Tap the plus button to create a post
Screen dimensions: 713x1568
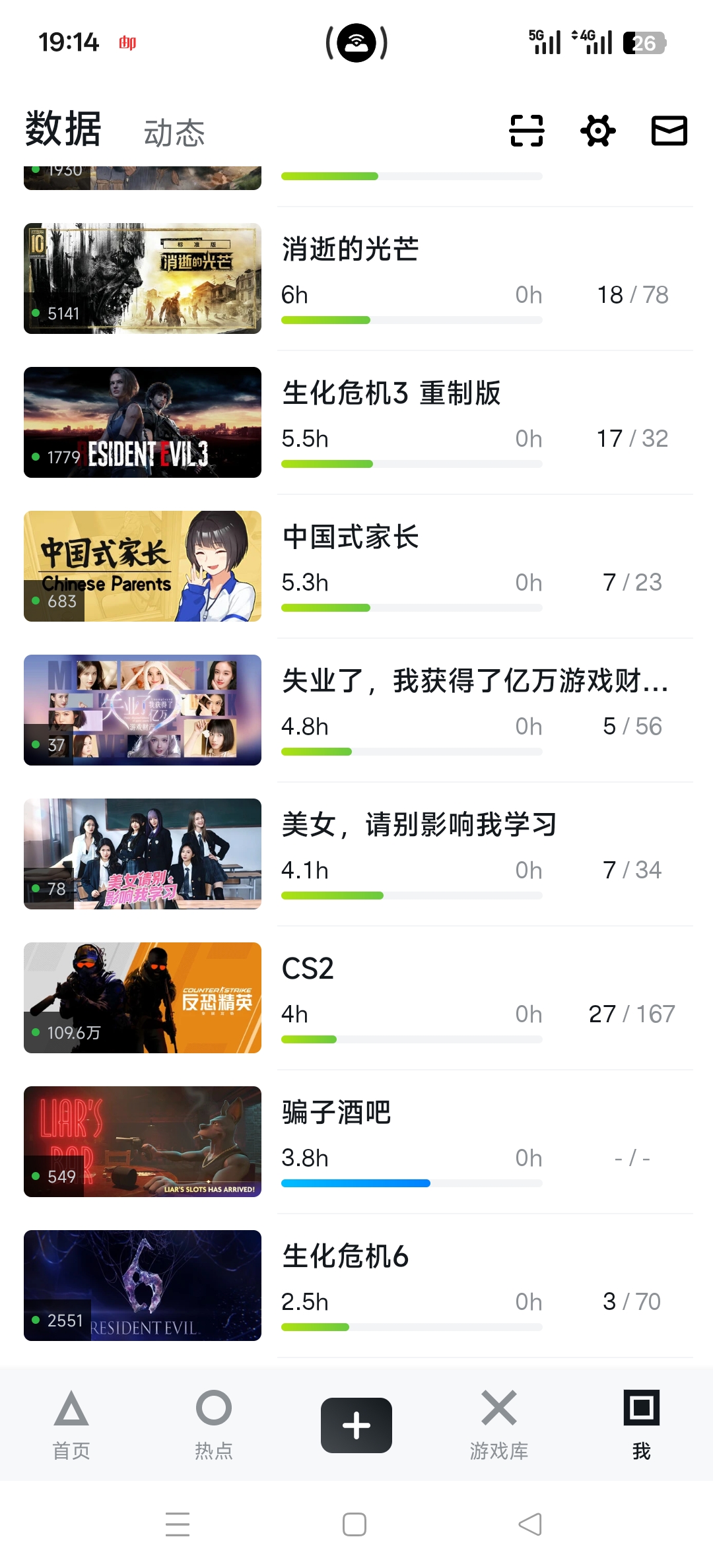pos(356,1425)
